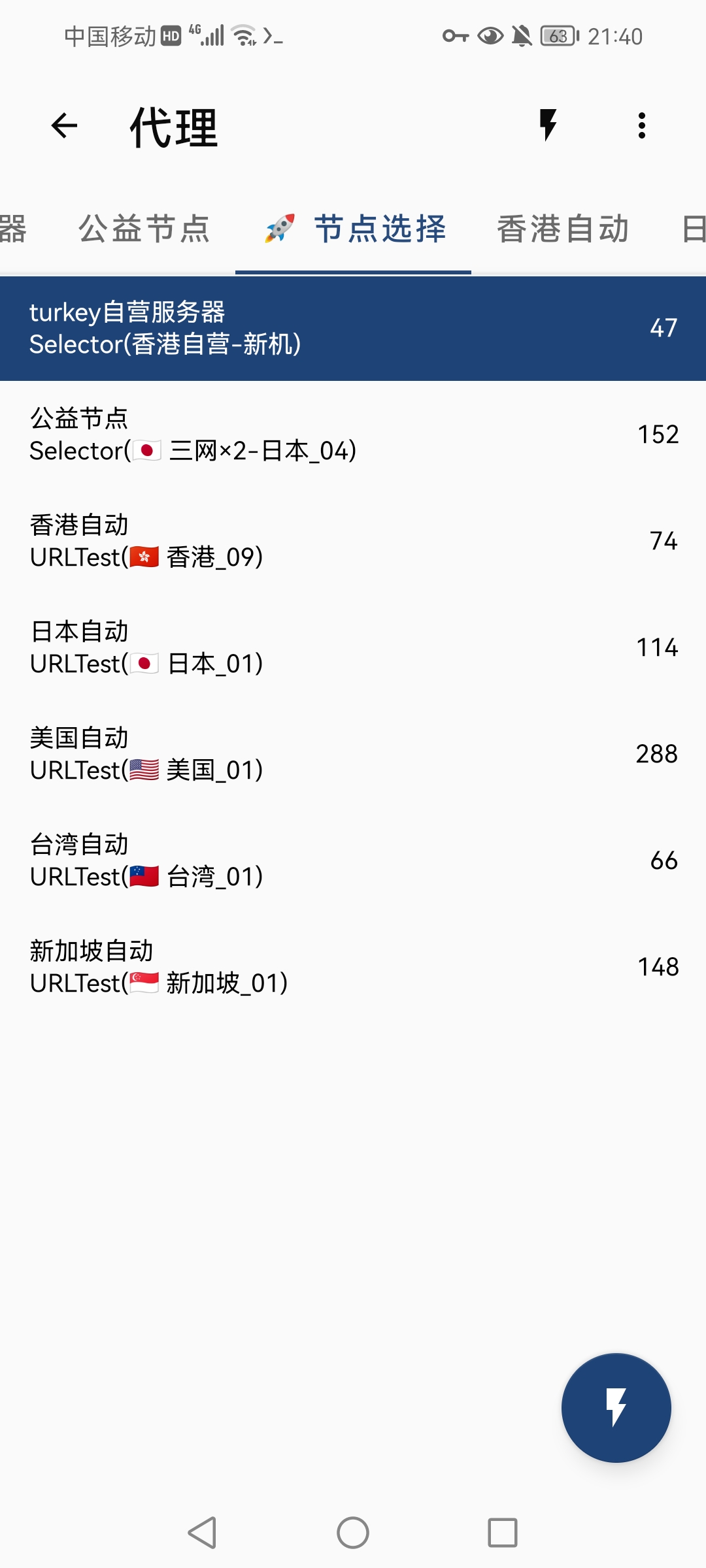Tap the floating lightning speed test button
Viewport: 706px width, 1568px height.
[616, 1407]
